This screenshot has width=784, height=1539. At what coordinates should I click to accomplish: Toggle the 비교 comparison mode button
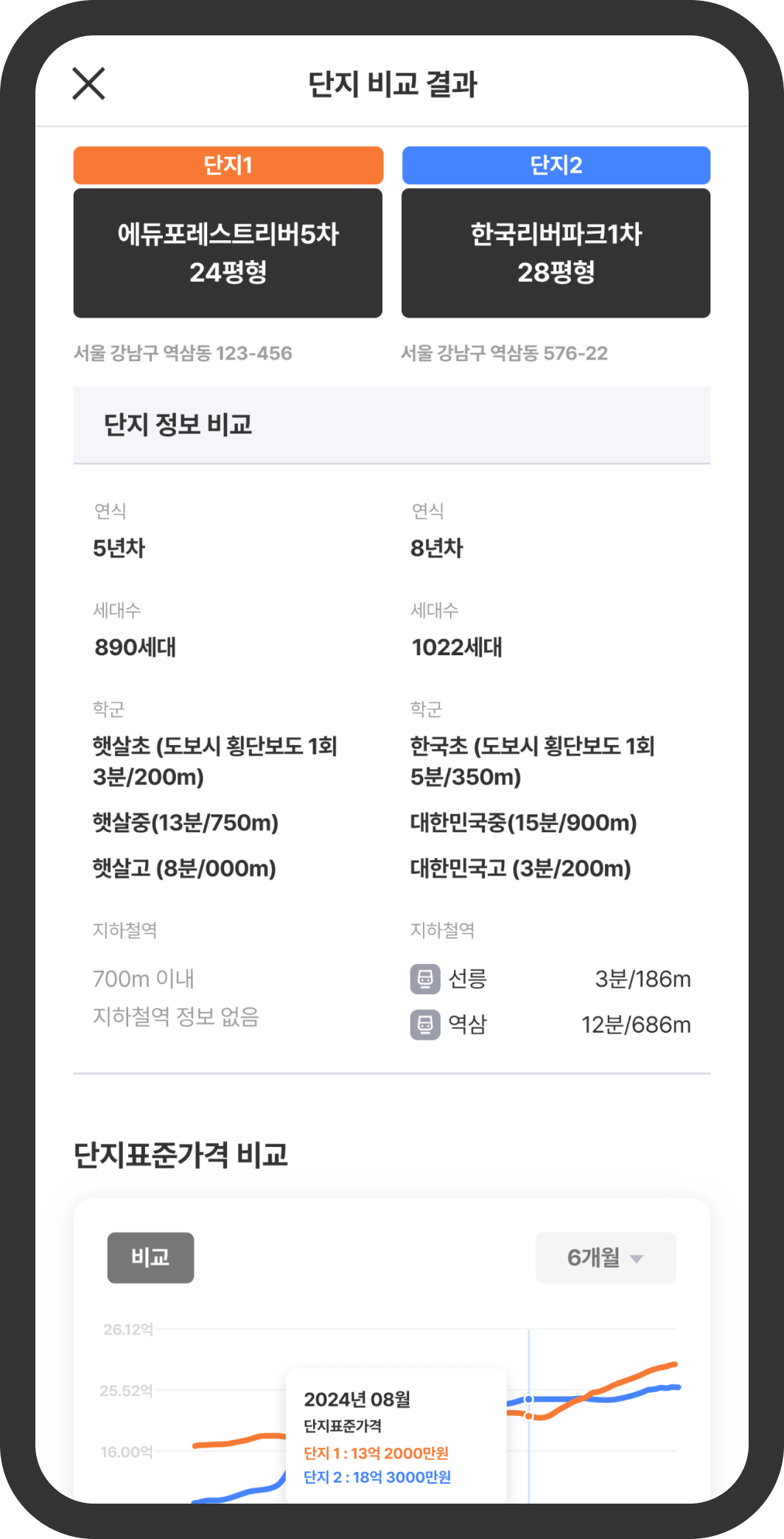(x=150, y=1258)
